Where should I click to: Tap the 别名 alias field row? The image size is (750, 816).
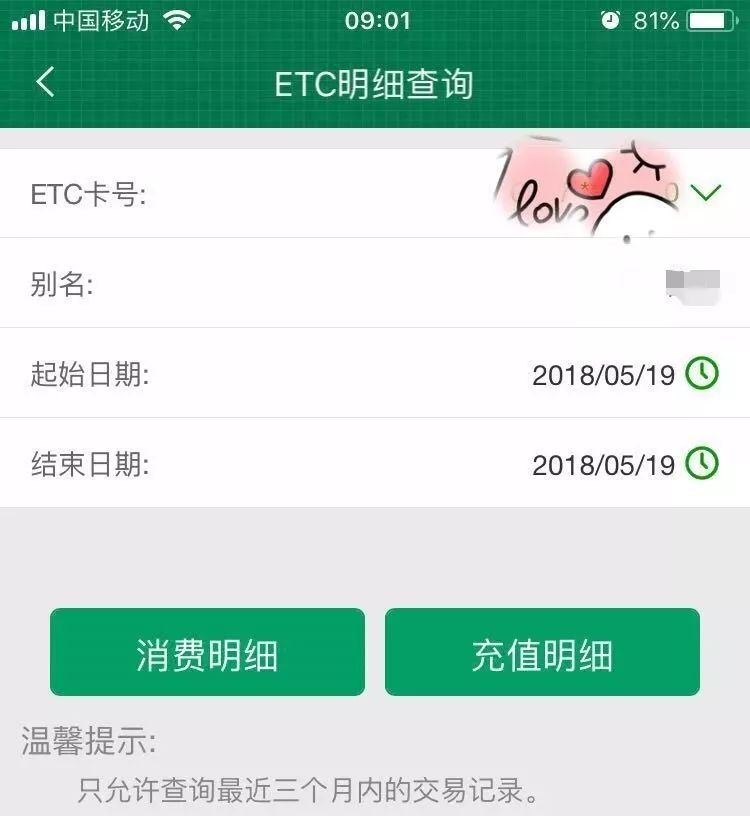coord(375,285)
